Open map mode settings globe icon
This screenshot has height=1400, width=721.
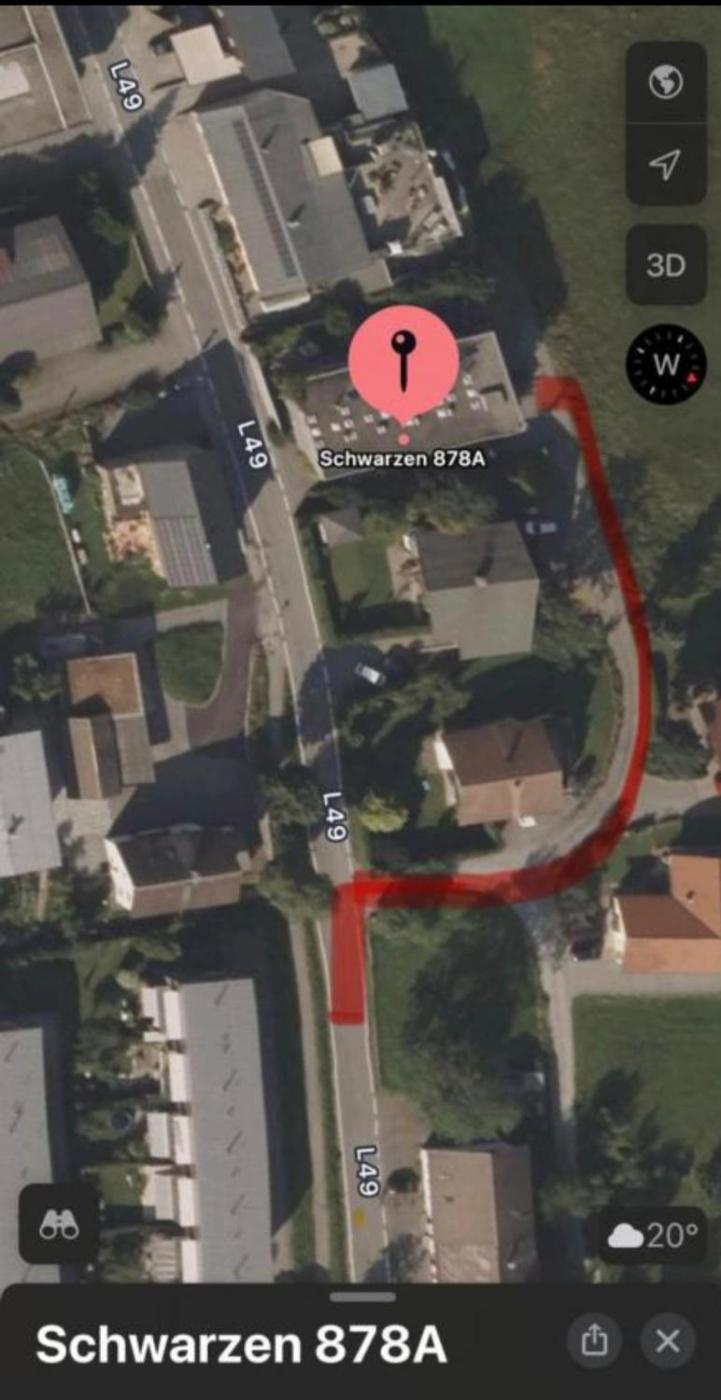coord(665,84)
